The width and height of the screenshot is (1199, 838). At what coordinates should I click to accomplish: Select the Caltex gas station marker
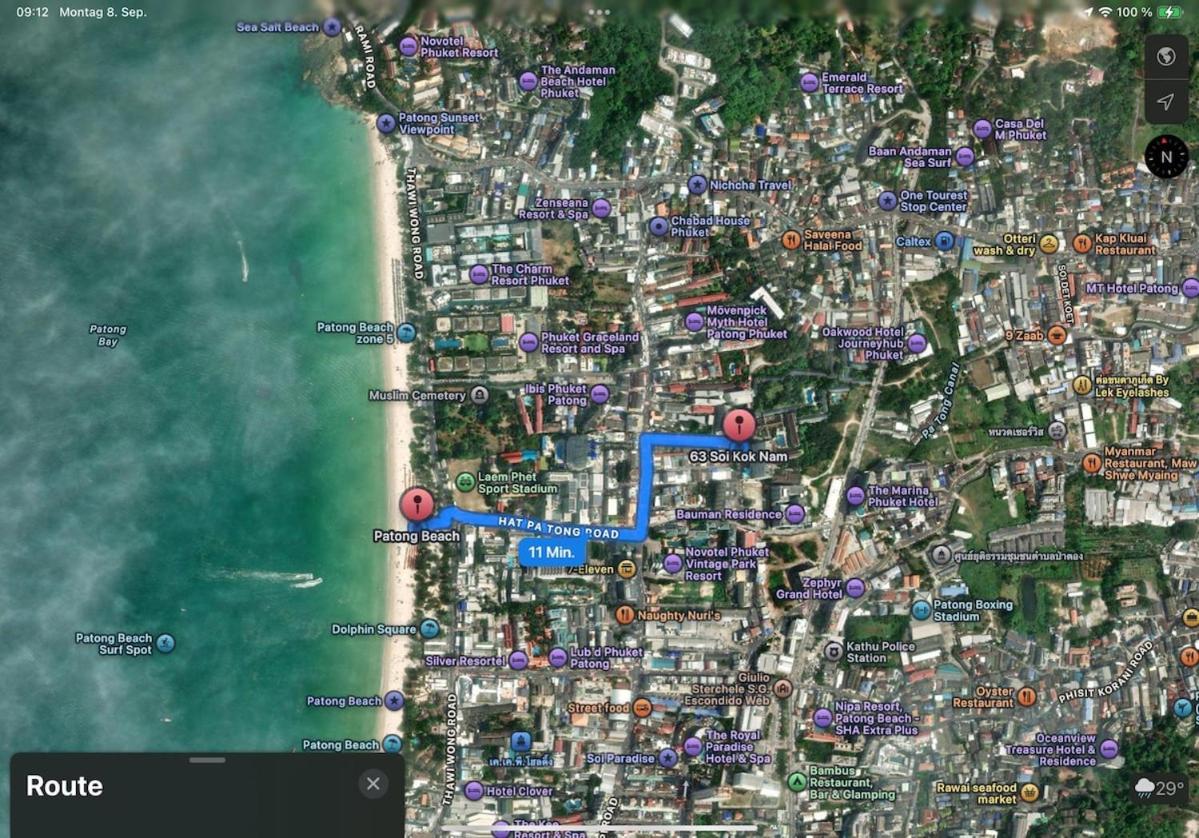(x=944, y=241)
